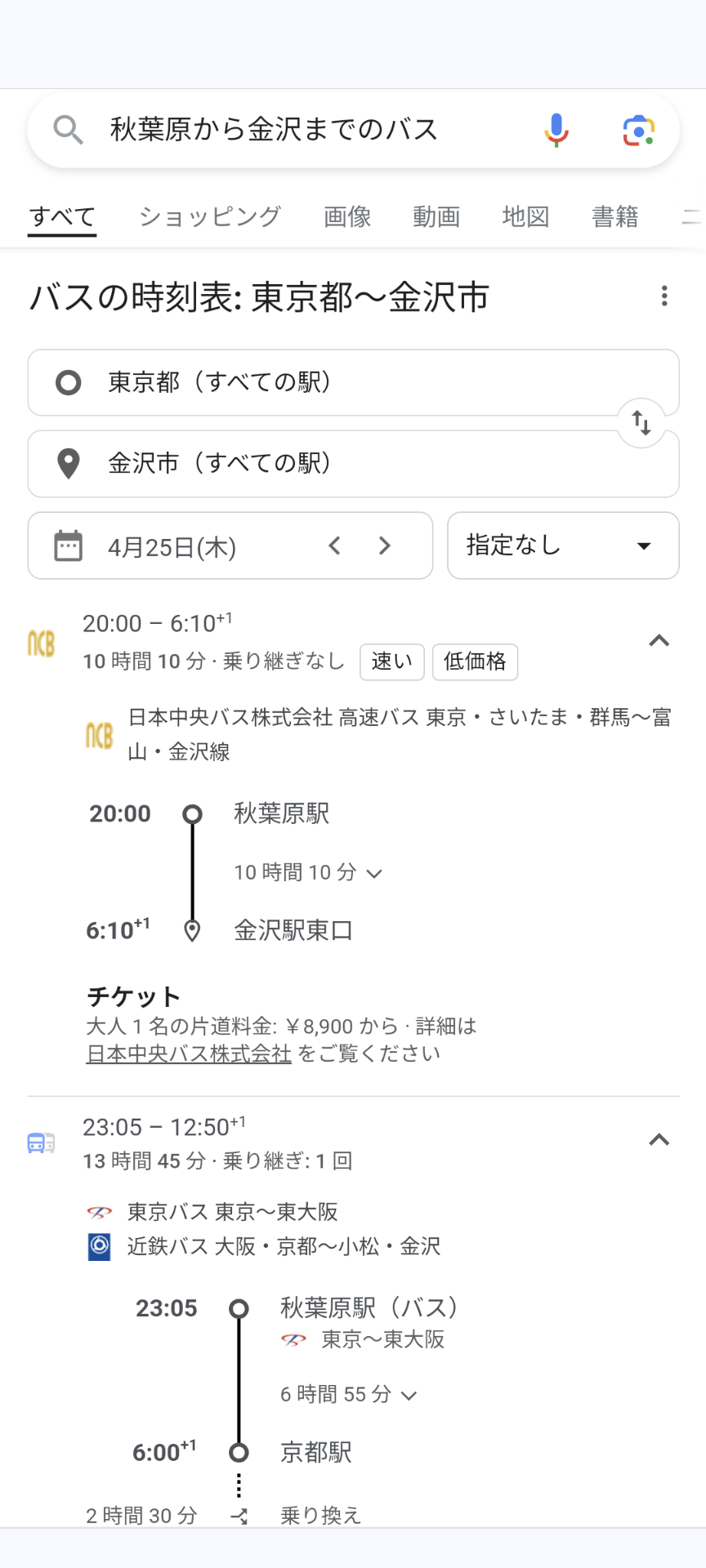Screen dimensions: 706x1568
Task: Switch to the 動画 tab
Action: [x=436, y=216]
